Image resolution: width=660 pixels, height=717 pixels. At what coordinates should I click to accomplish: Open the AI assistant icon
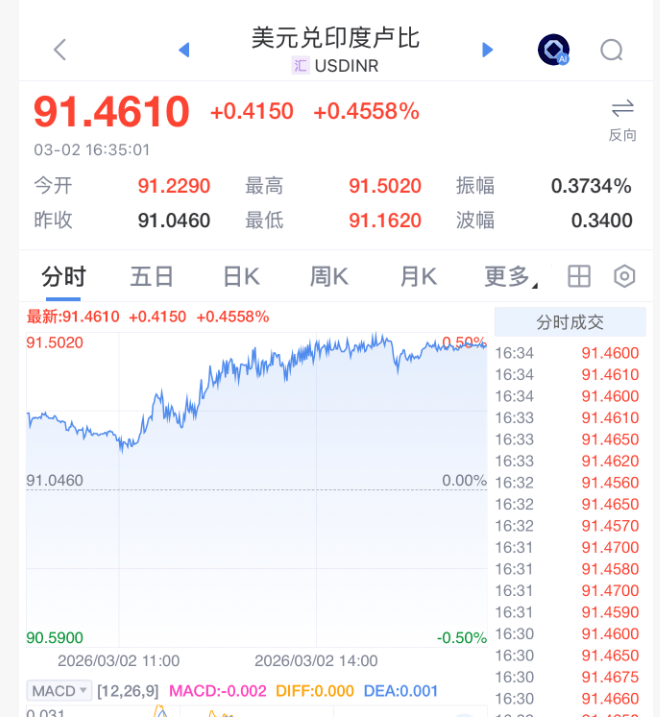pos(553,50)
